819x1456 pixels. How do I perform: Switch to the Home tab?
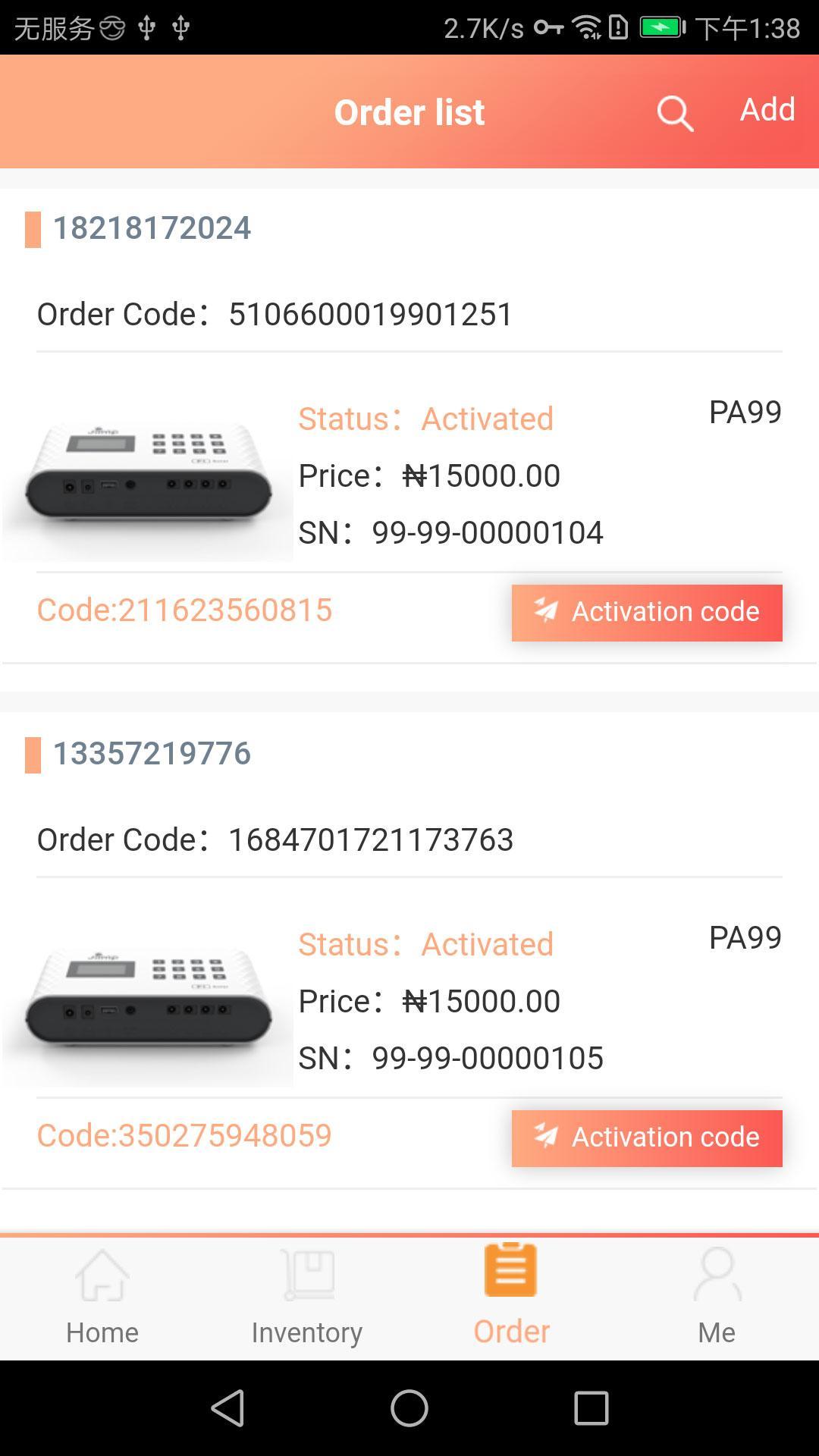[x=102, y=1298]
